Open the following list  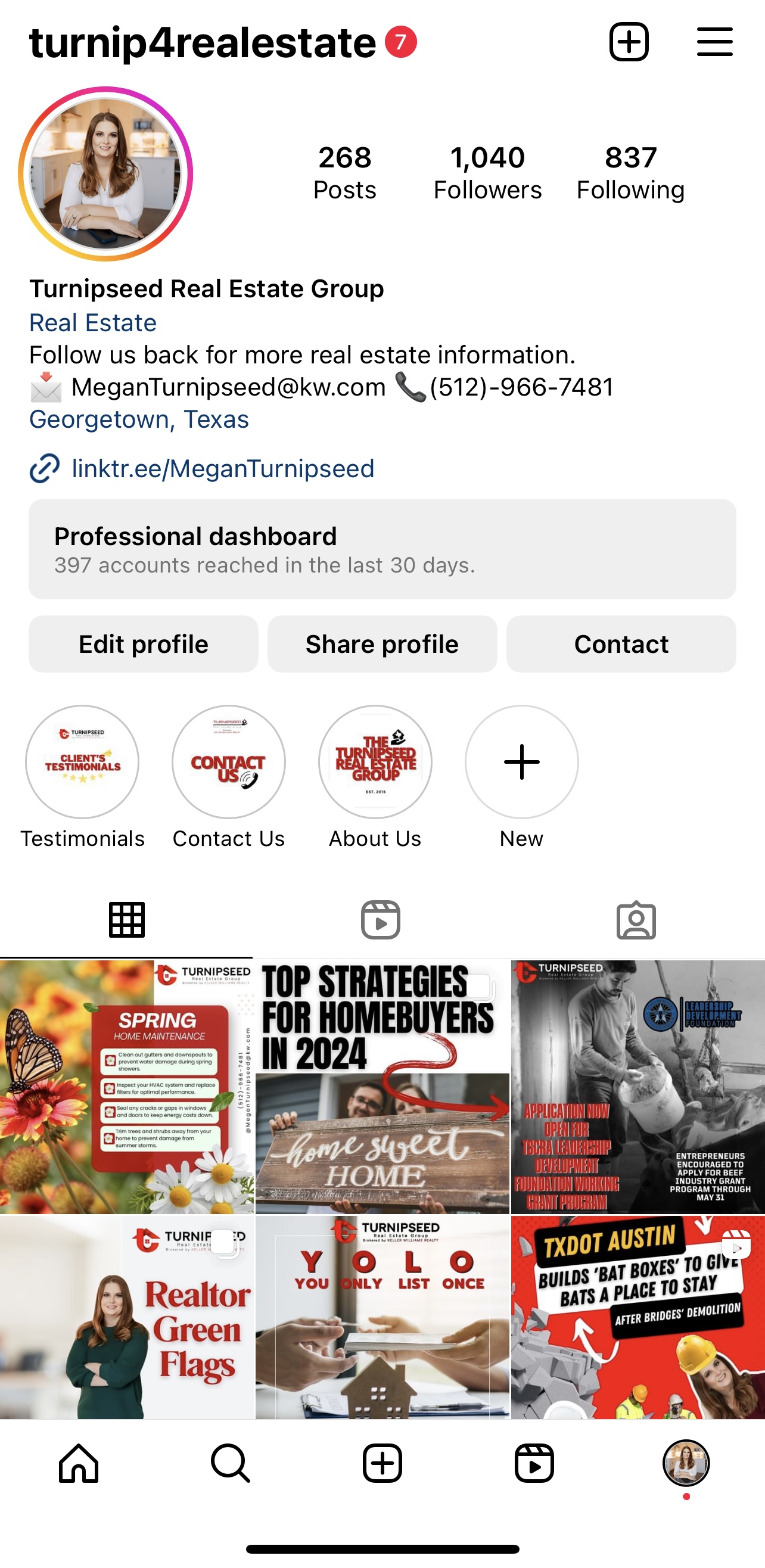tap(630, 173)
